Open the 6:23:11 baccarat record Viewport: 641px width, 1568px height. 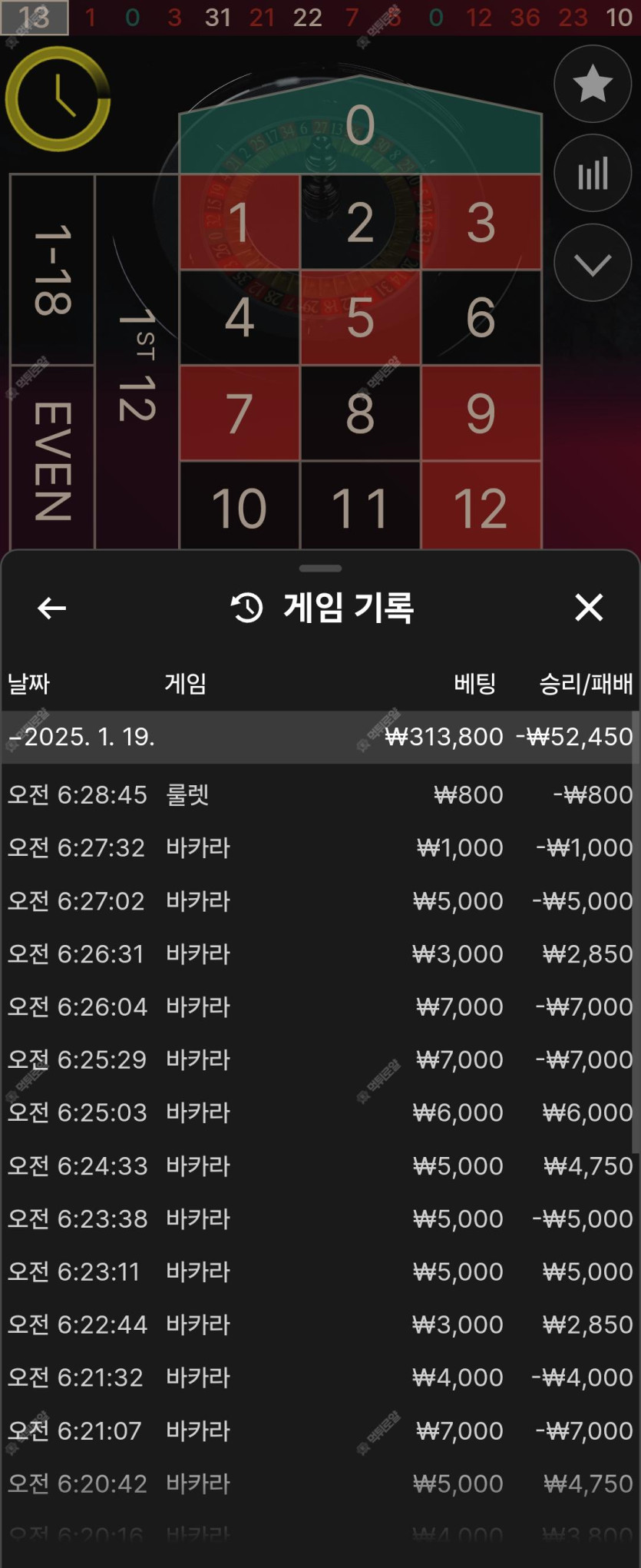tap(319, 1271)
